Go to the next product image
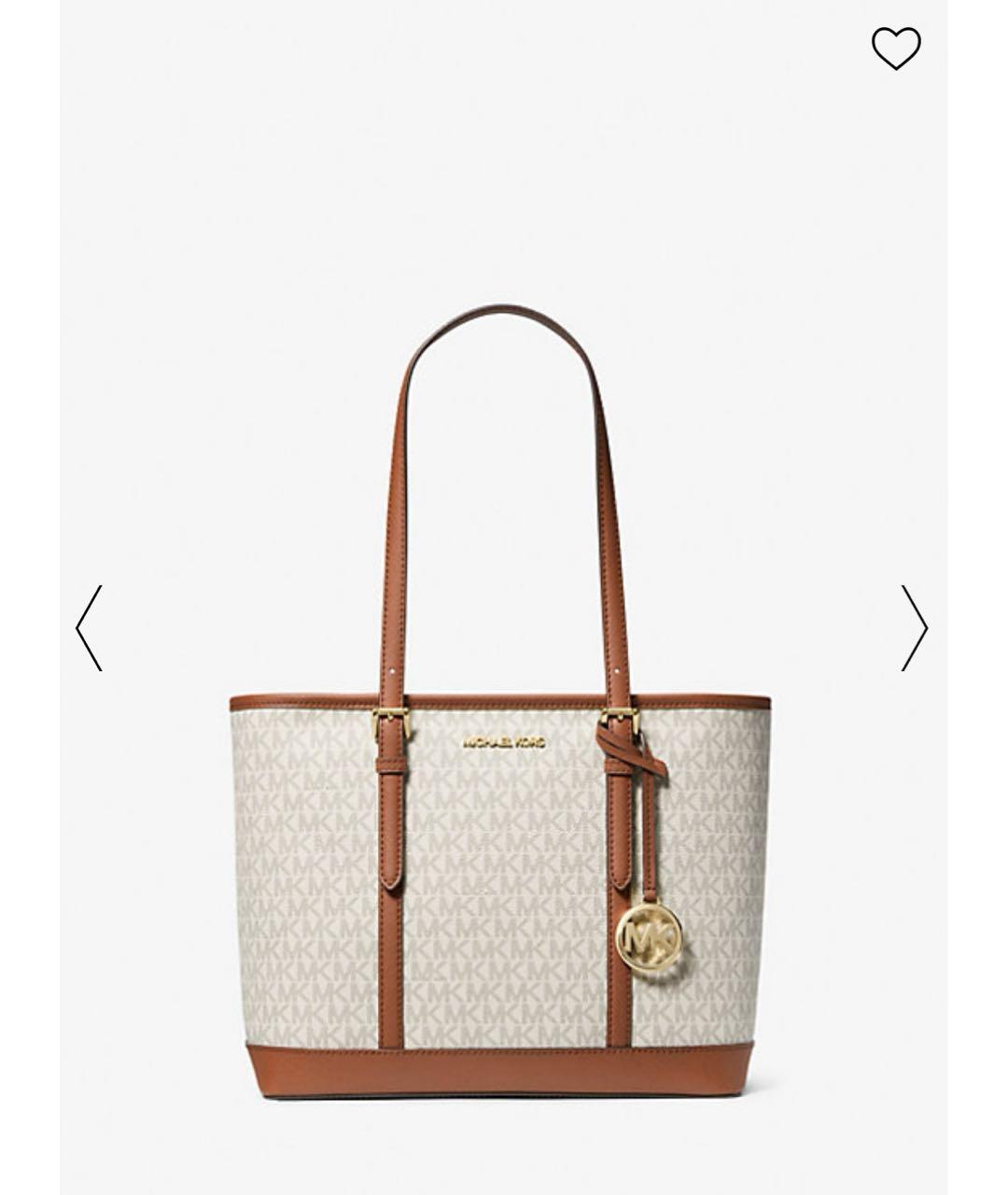This screenshot has width=1008, height=1195. pyautogui.click(x=915, y=627)
